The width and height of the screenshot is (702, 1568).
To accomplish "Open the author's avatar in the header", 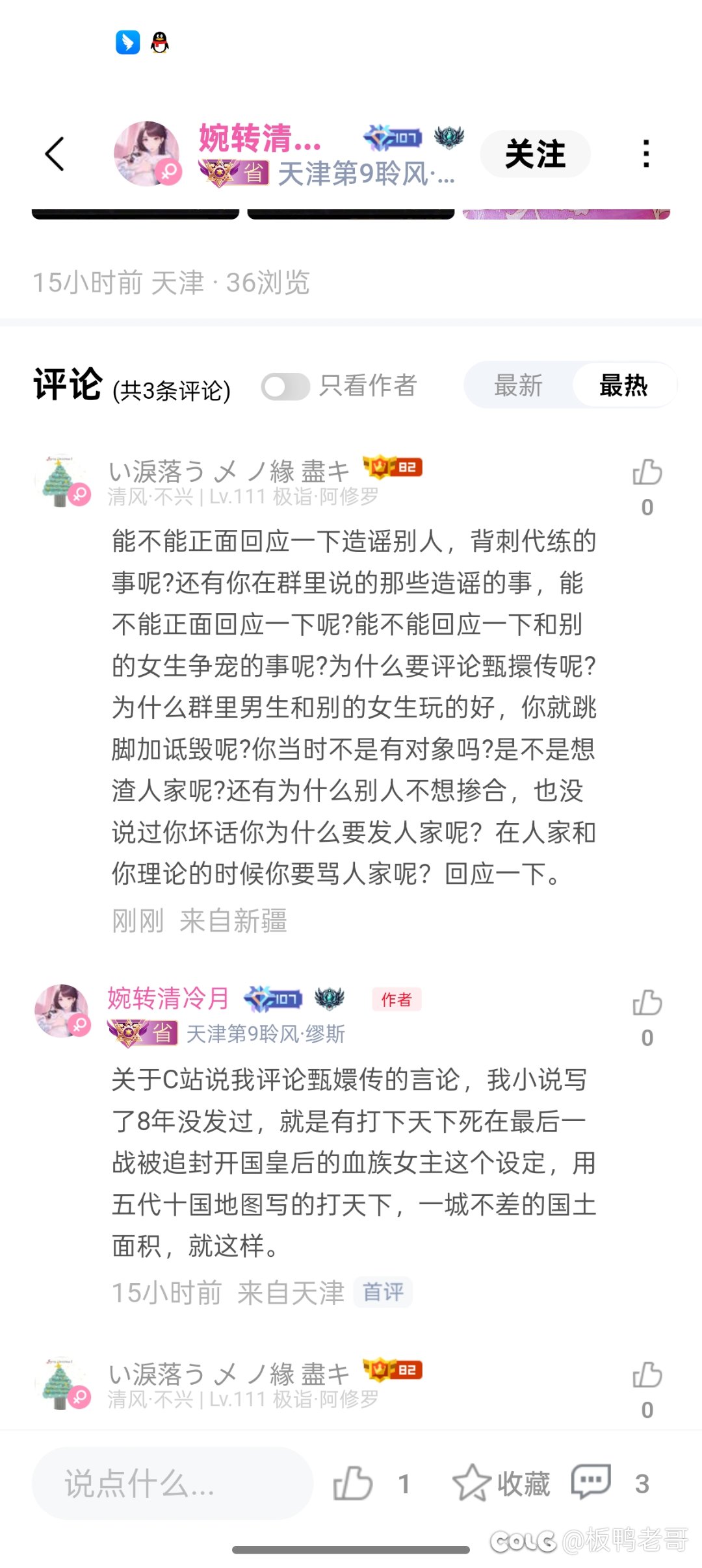I will tap(147, 153).
